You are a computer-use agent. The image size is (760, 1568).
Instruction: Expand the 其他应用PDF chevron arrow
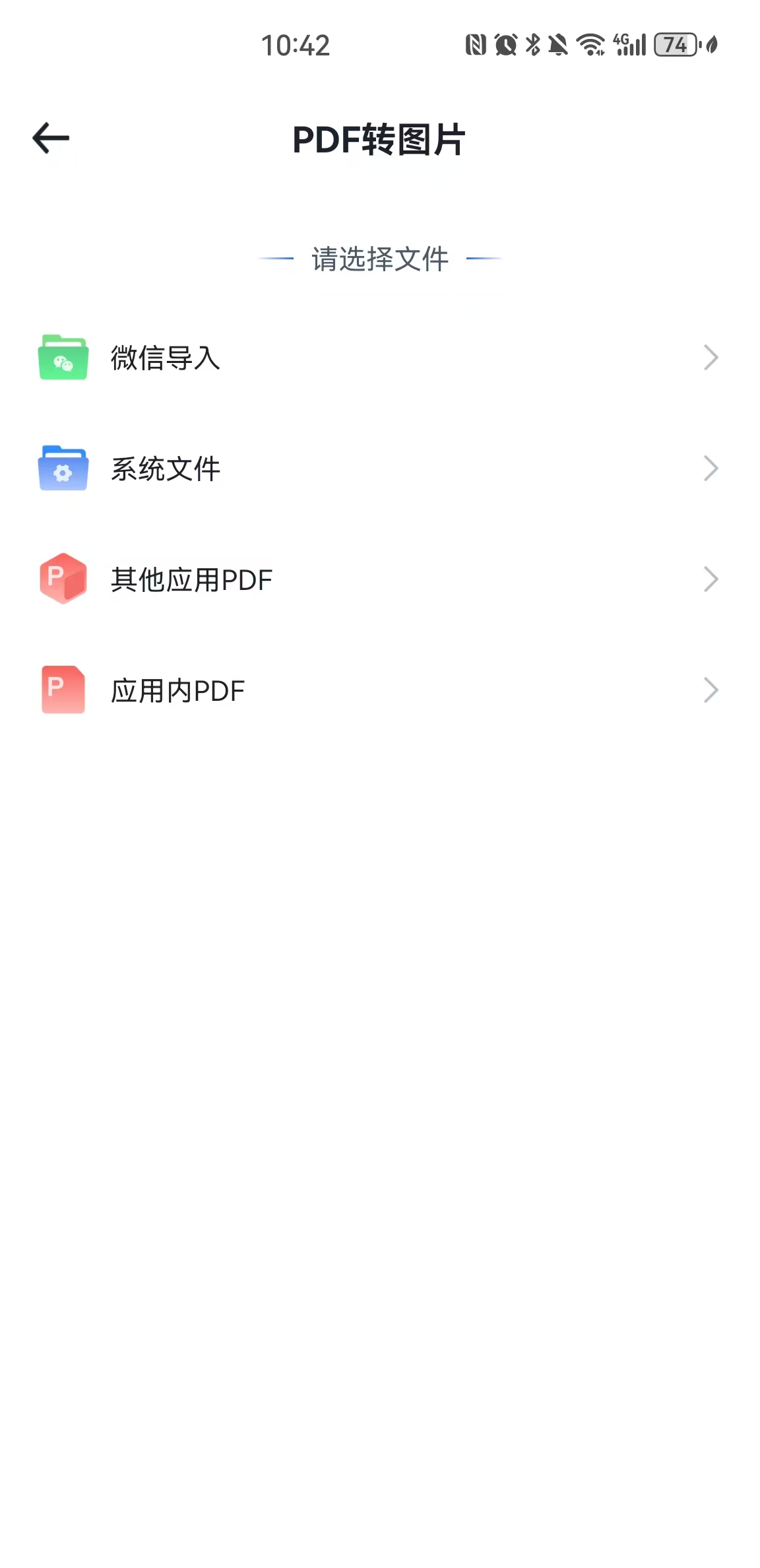711,579
